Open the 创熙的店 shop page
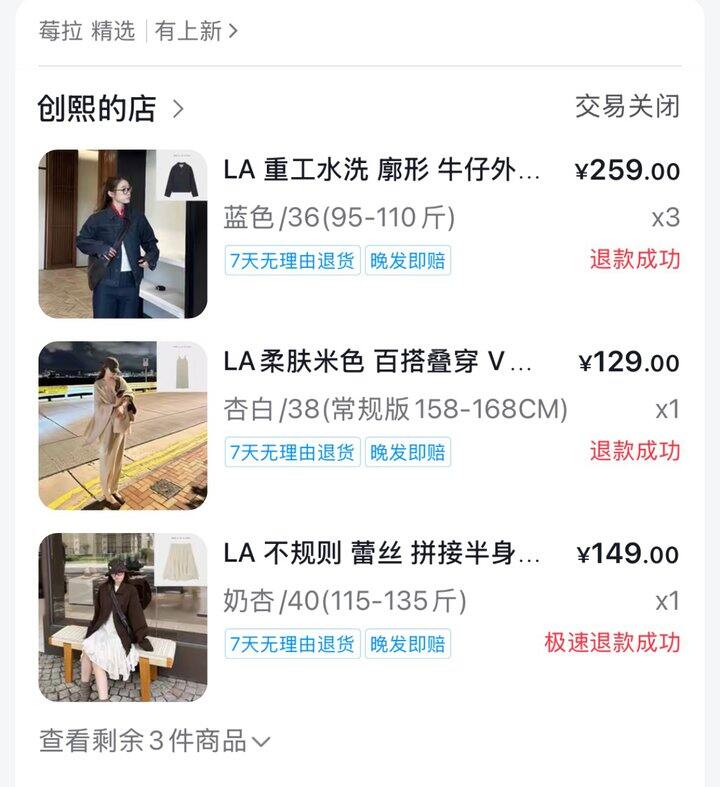Image resolution: width=720 pixels, height=787 pixels. point(110,108)
